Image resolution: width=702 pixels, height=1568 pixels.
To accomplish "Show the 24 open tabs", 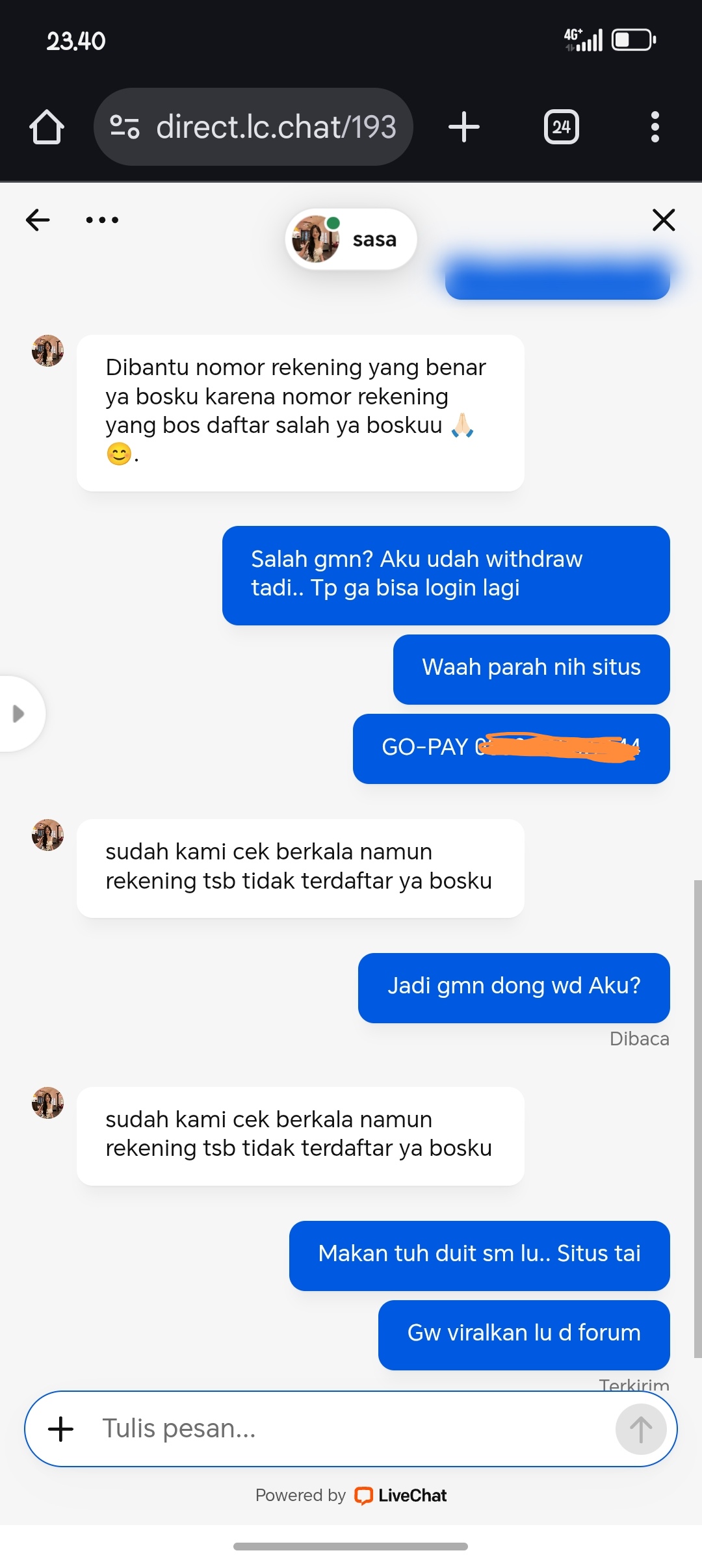I will click(561, 127).
